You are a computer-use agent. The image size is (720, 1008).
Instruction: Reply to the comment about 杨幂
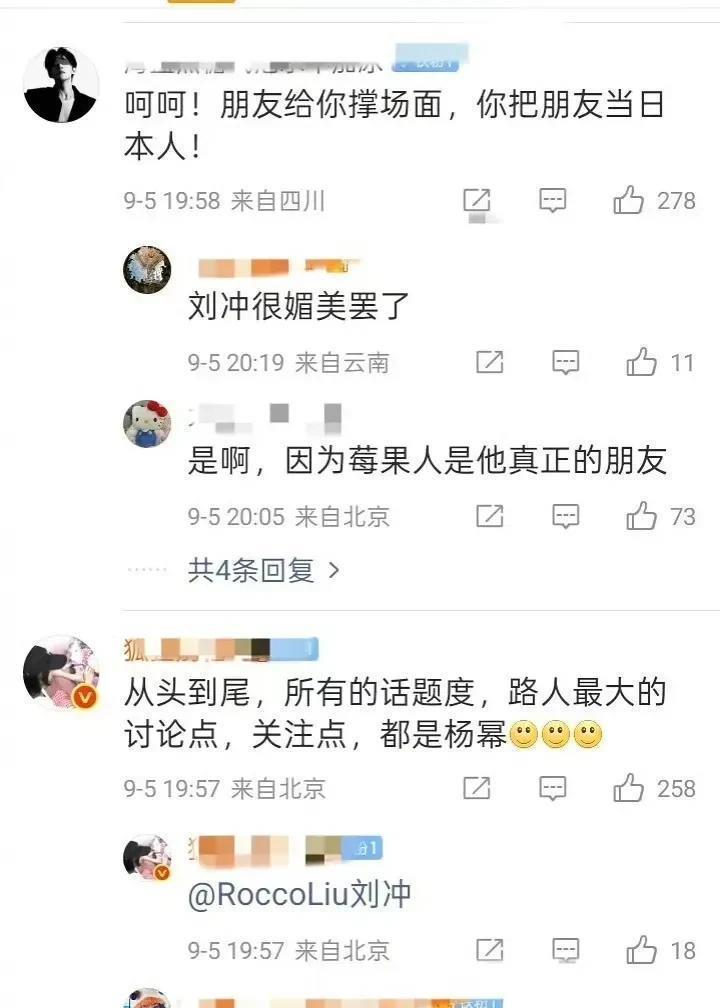tap(553, 789)
